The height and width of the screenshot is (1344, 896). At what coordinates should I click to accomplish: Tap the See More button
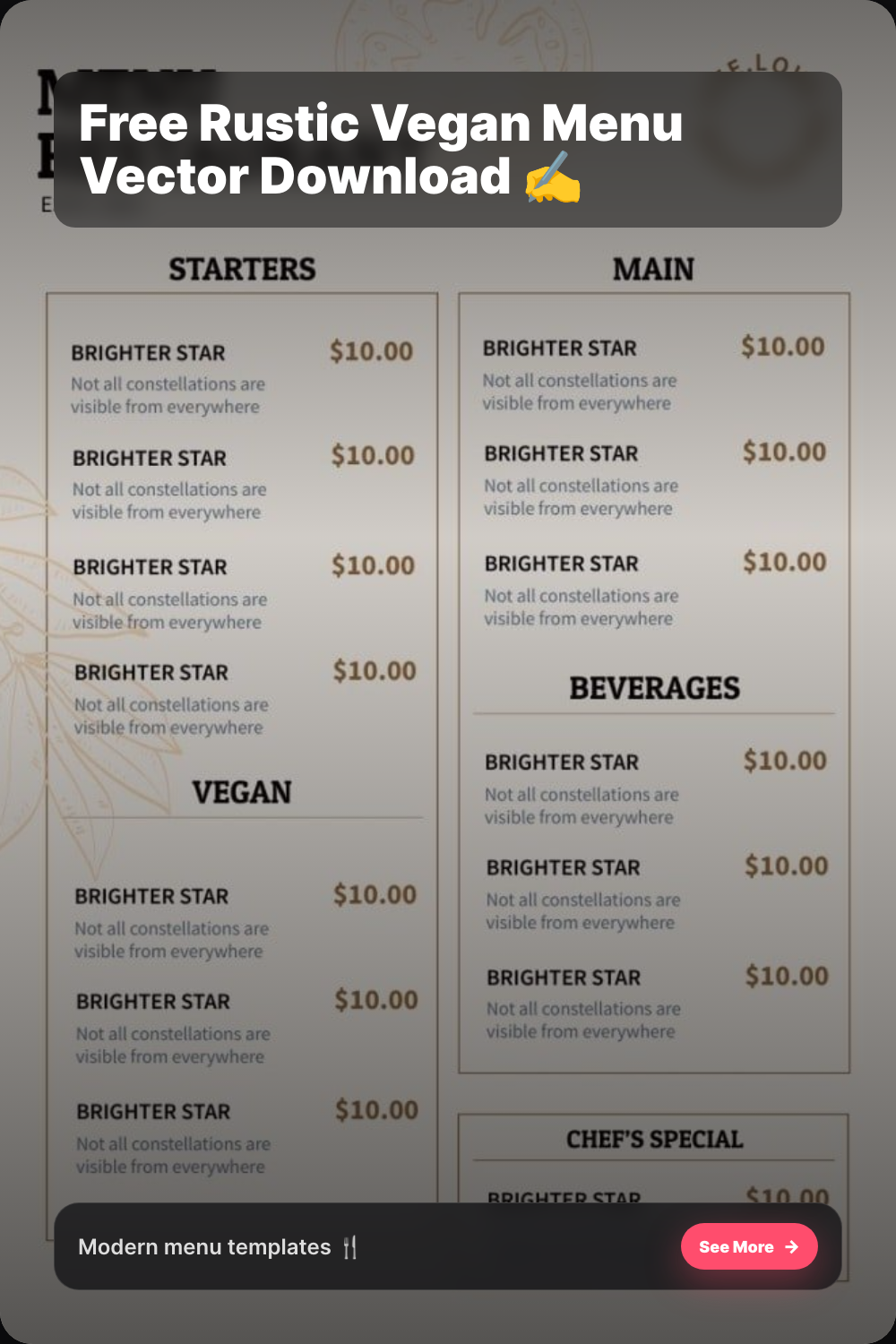tap(748, 1246)
